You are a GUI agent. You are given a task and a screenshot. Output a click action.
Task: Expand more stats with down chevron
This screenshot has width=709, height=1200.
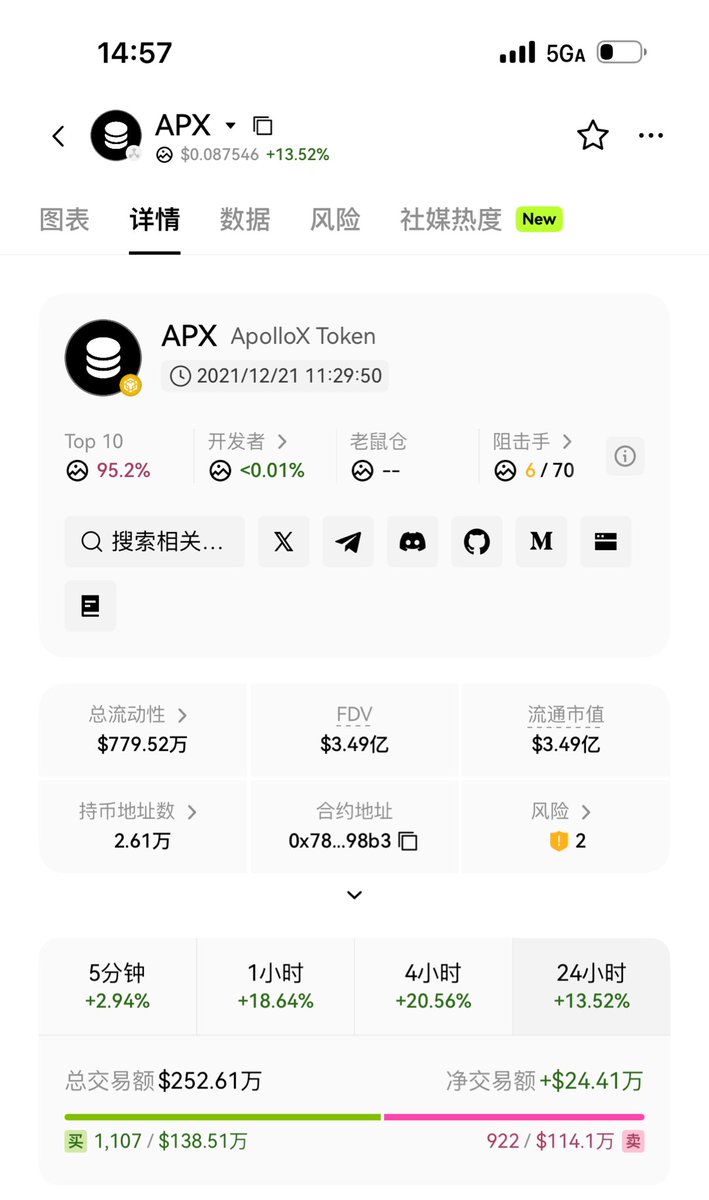click(x=354, y=895)
